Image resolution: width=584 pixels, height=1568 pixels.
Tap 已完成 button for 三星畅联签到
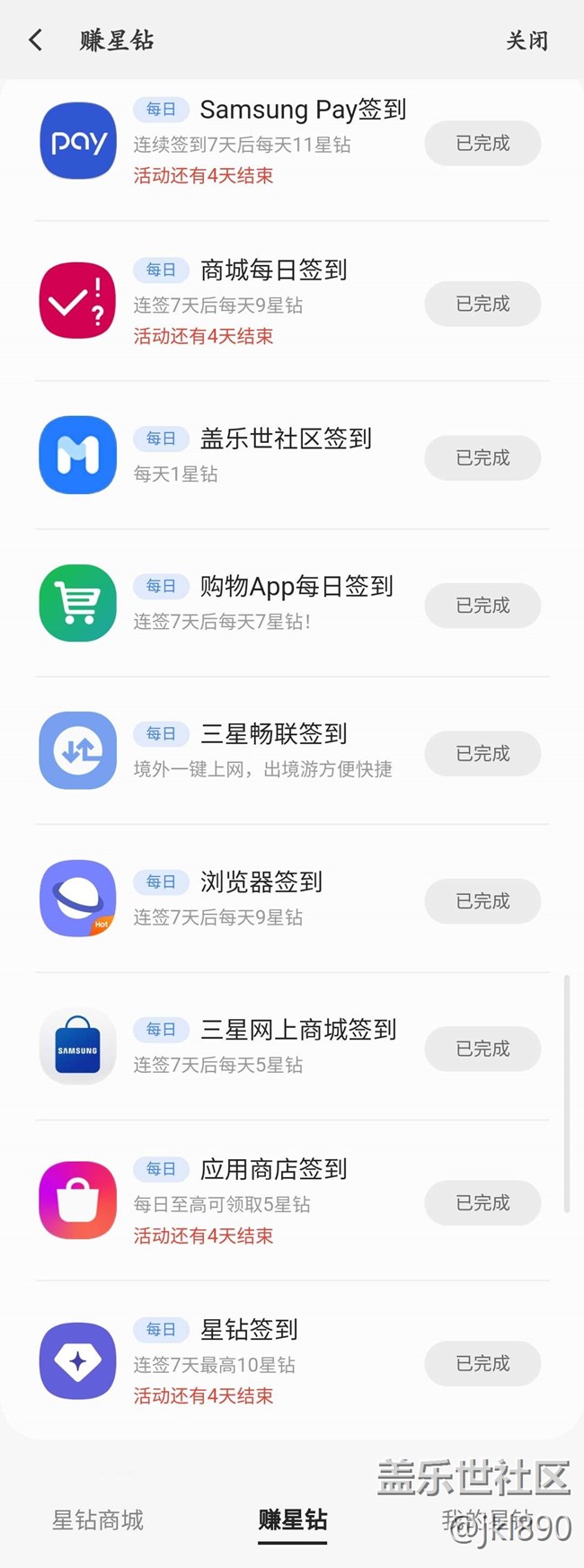pos(482,754)
